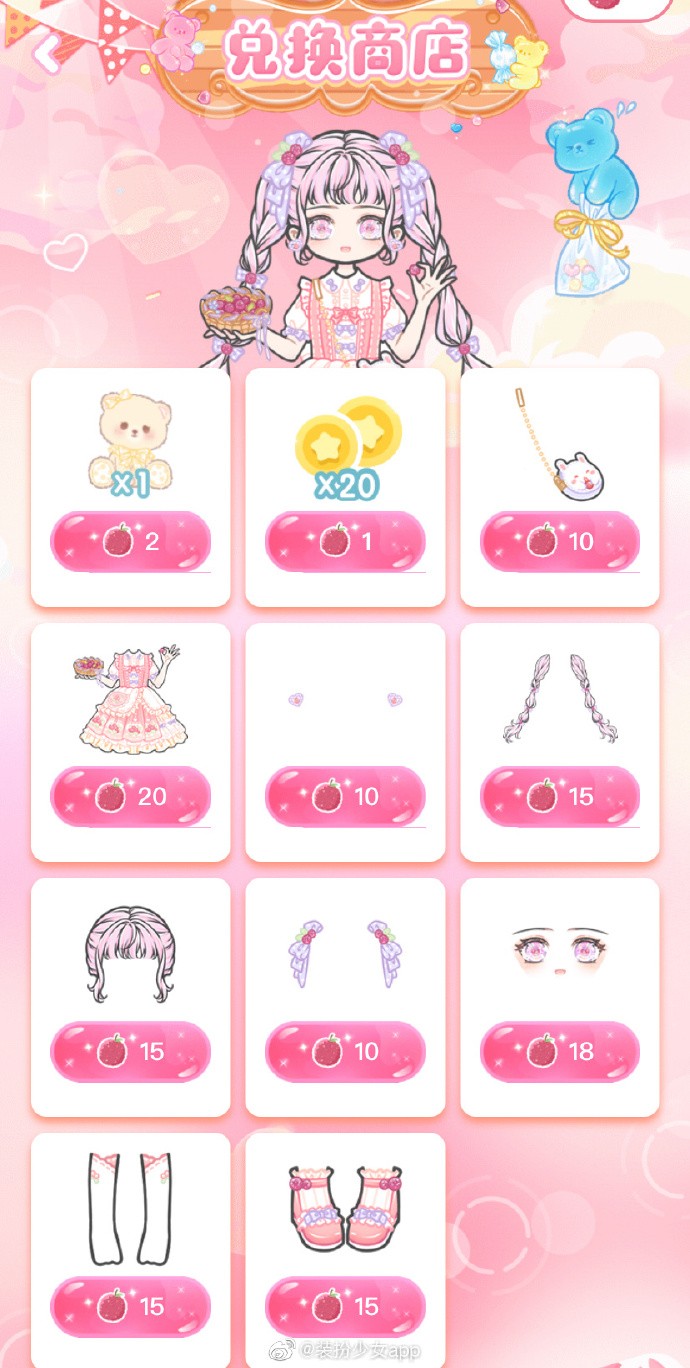Buy the pink bangs hairstyle for 15

pos(131,1052)
